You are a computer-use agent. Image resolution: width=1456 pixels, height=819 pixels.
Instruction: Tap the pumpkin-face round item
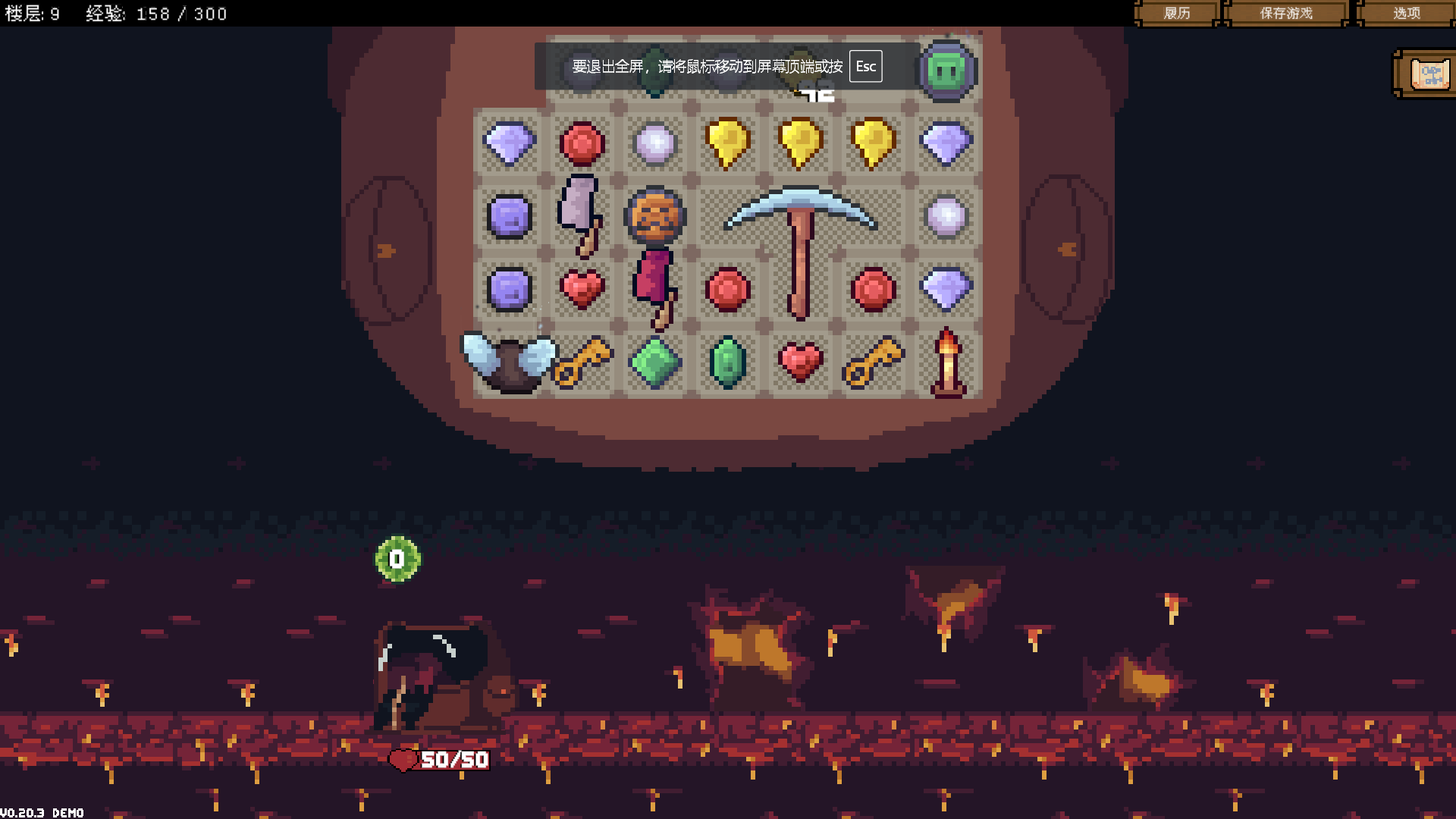654,216
